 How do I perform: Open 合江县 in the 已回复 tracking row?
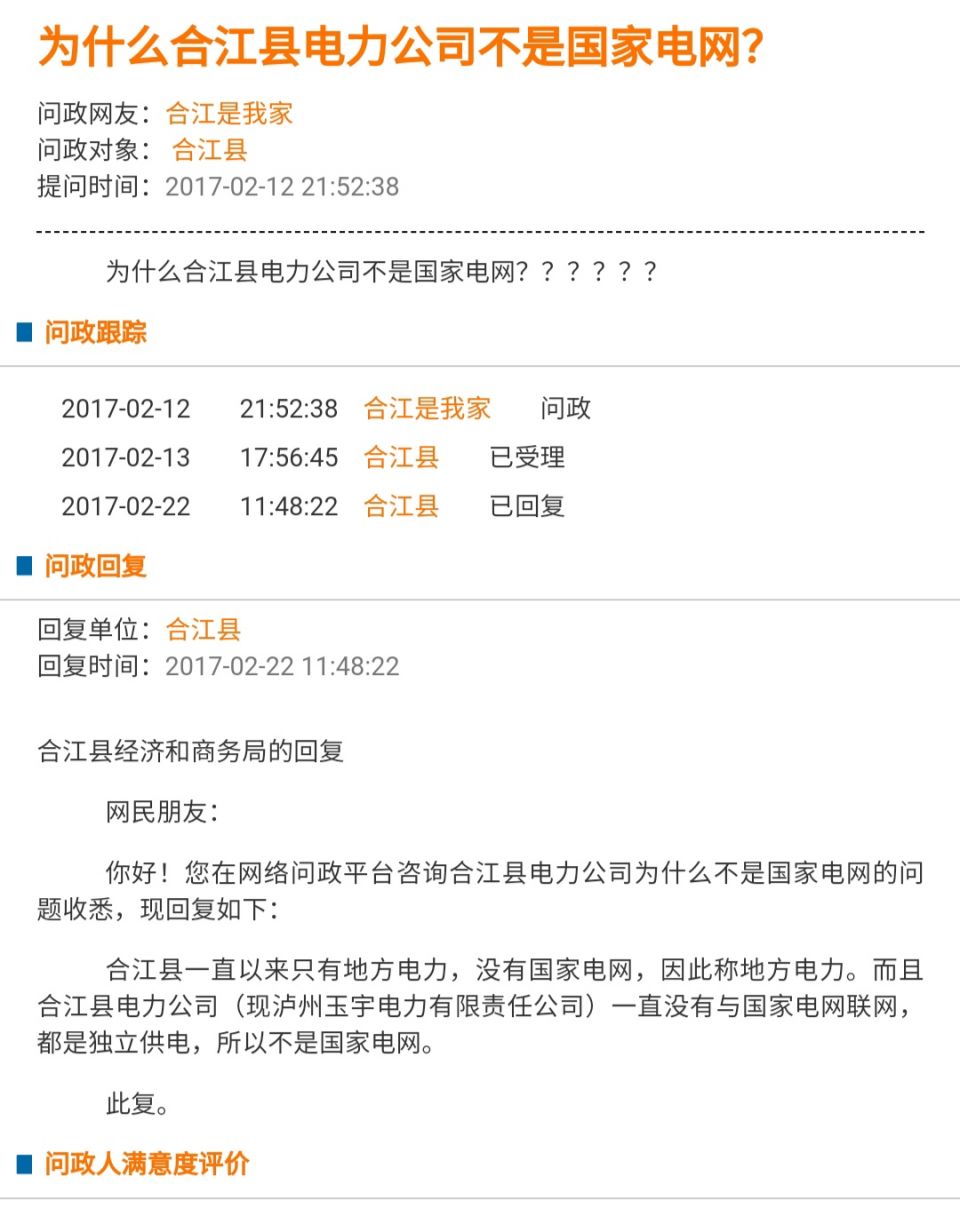[x=401, y=506]
